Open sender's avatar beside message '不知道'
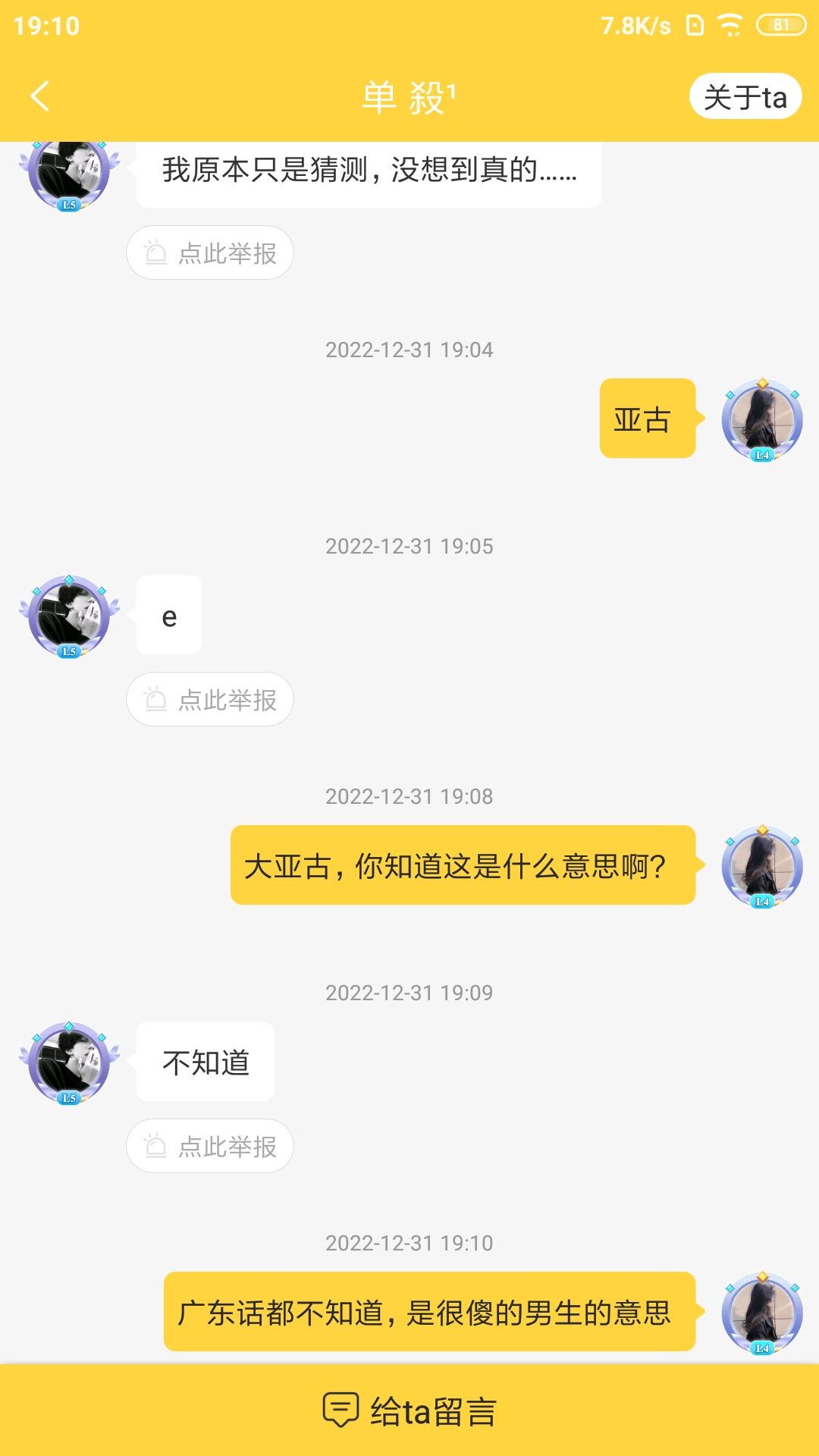819x1456 pixels. (69, 1062)
